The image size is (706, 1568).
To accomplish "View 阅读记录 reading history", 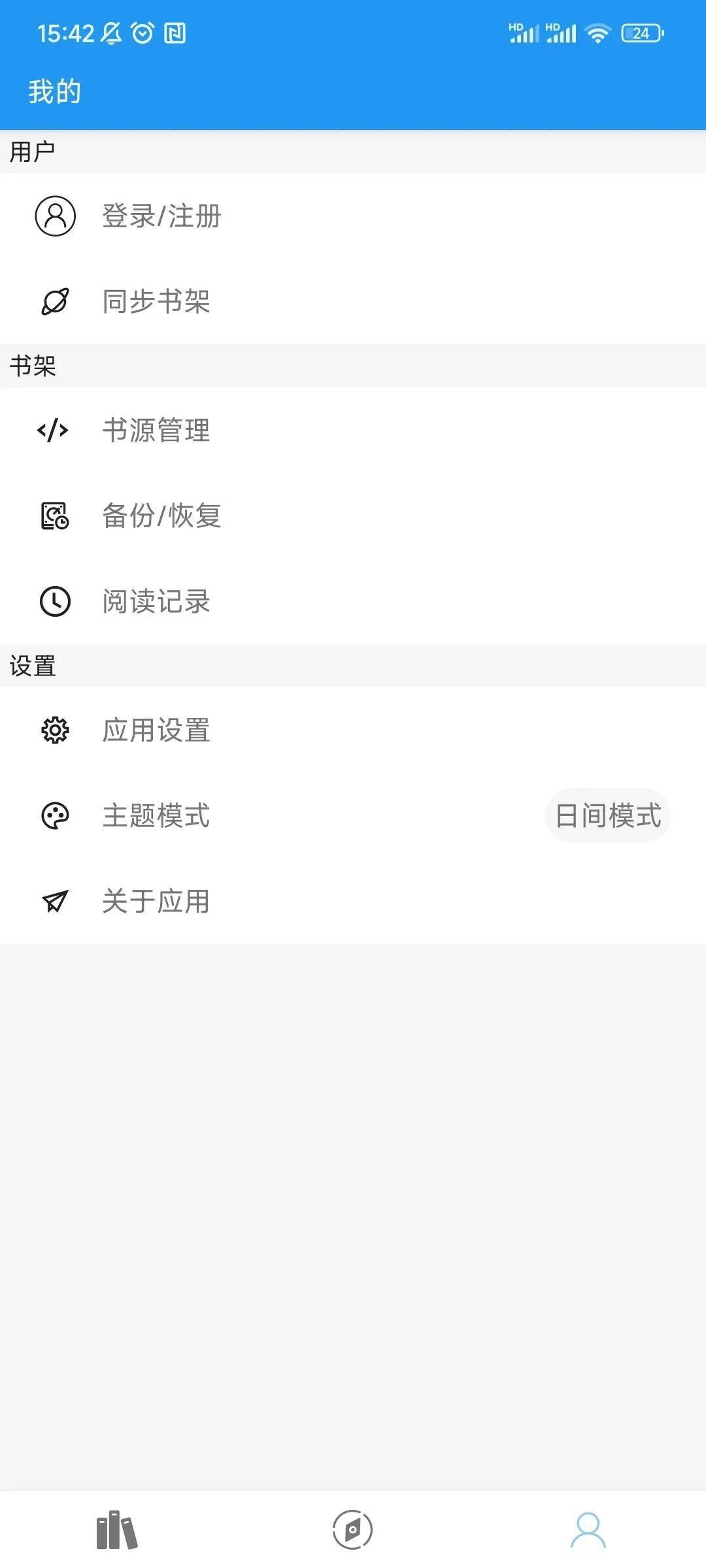I will (x=156, y=602).
